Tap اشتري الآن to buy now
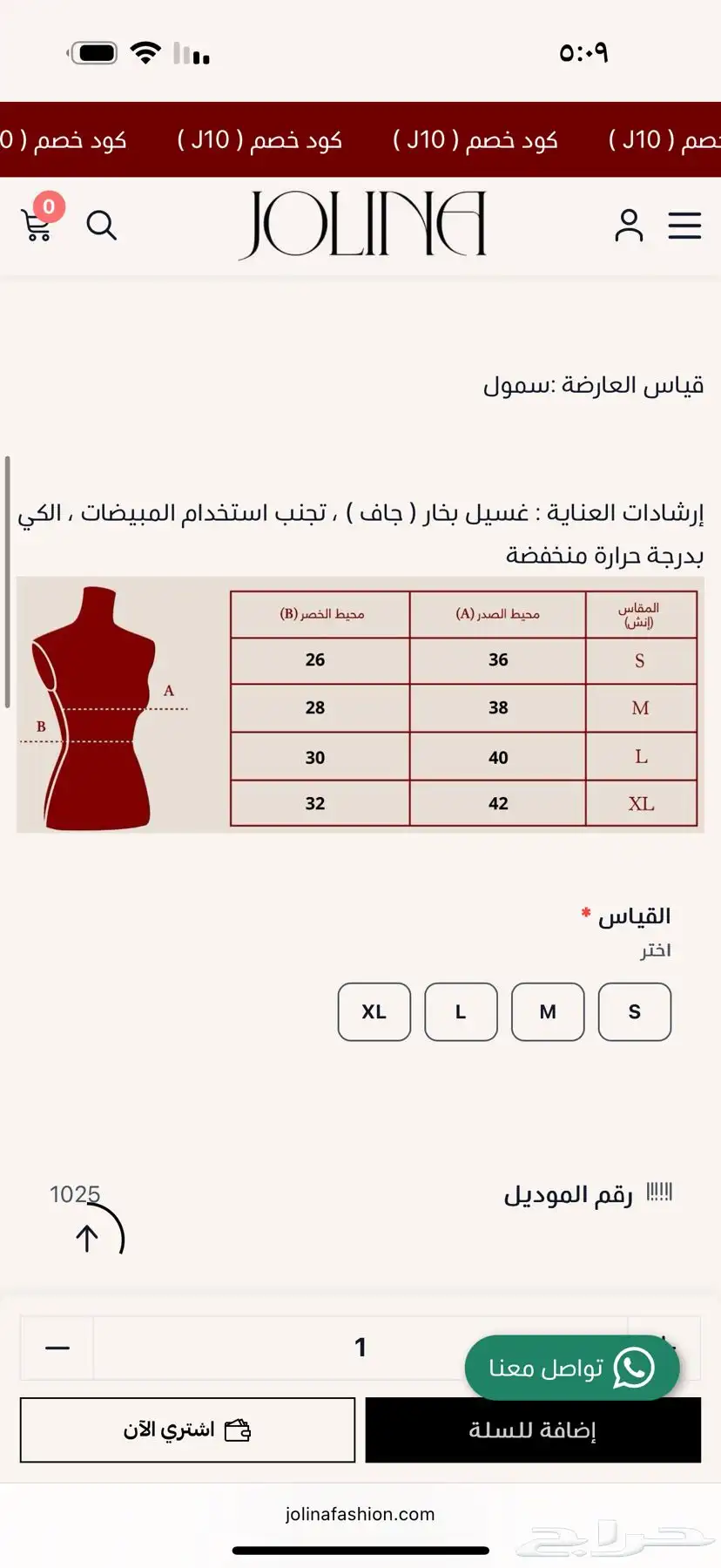 point(187,1429)
